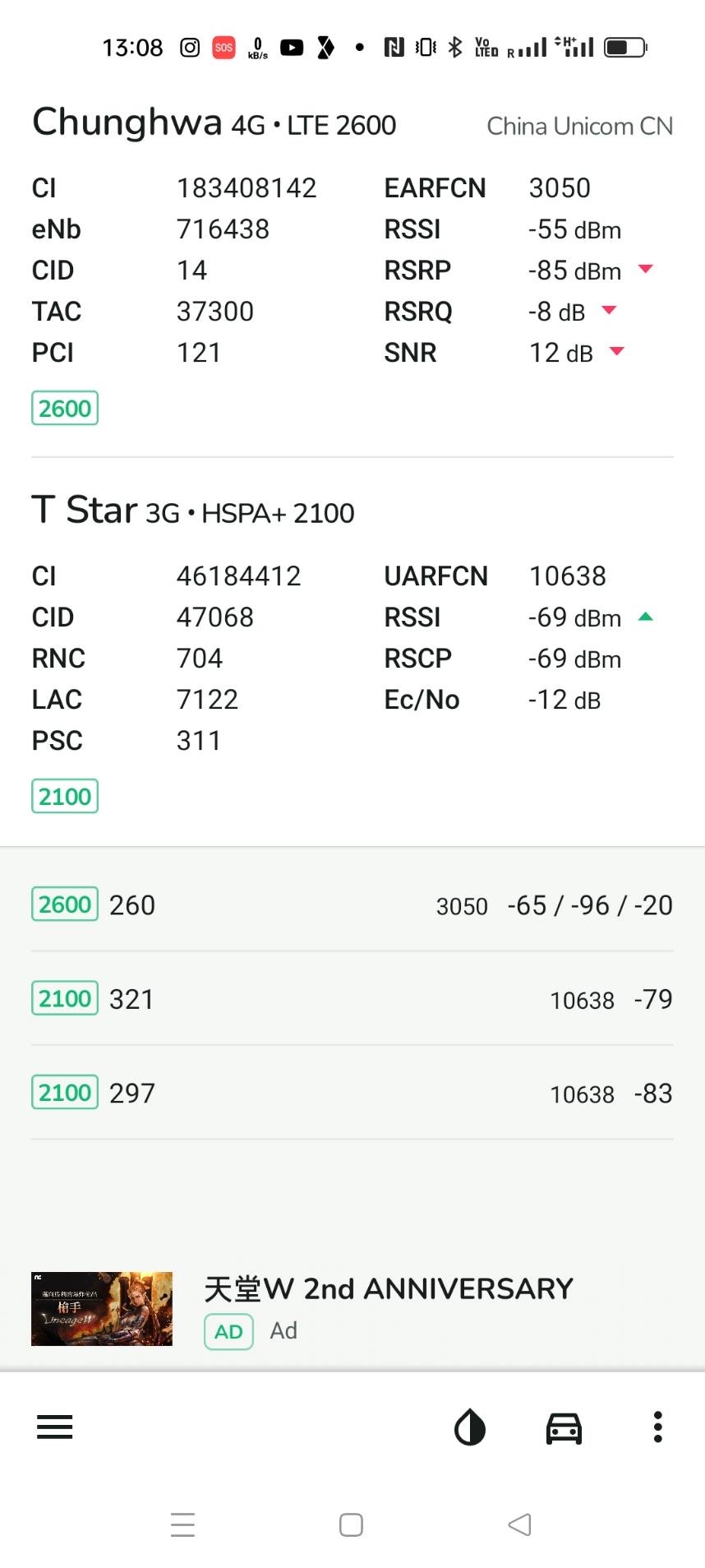Open the Chunghwa 4G LTE 2600 cell card
This screenshot has width=705, height=1568.
pyautogui.click(x=352, y=263)
